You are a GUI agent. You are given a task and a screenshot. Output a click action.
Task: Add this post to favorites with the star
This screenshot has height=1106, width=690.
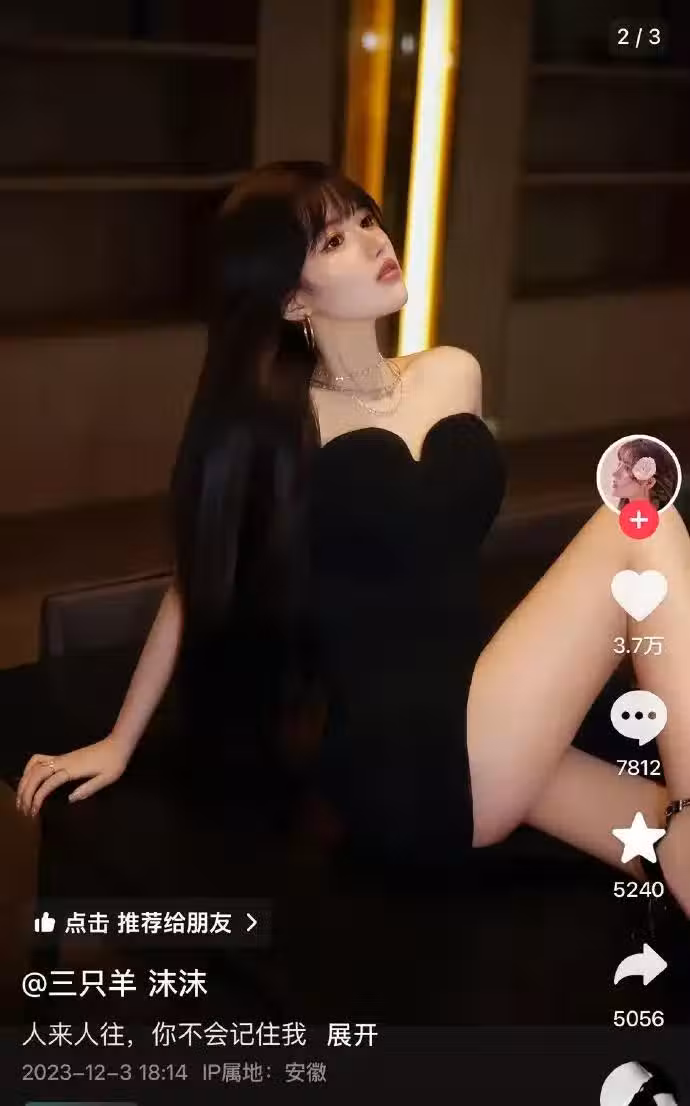click(639, 840)
